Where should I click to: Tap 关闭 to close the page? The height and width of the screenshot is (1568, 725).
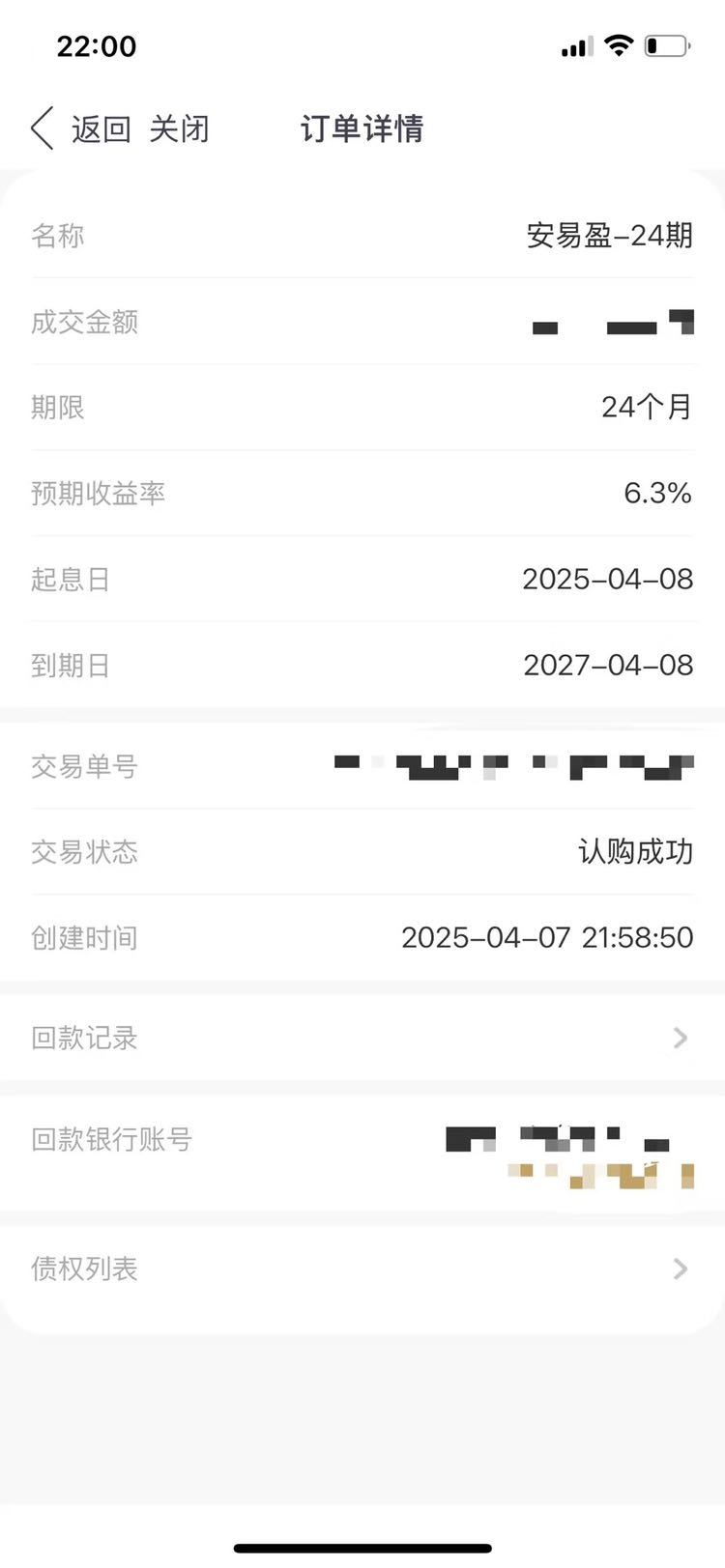pos(179,128)
